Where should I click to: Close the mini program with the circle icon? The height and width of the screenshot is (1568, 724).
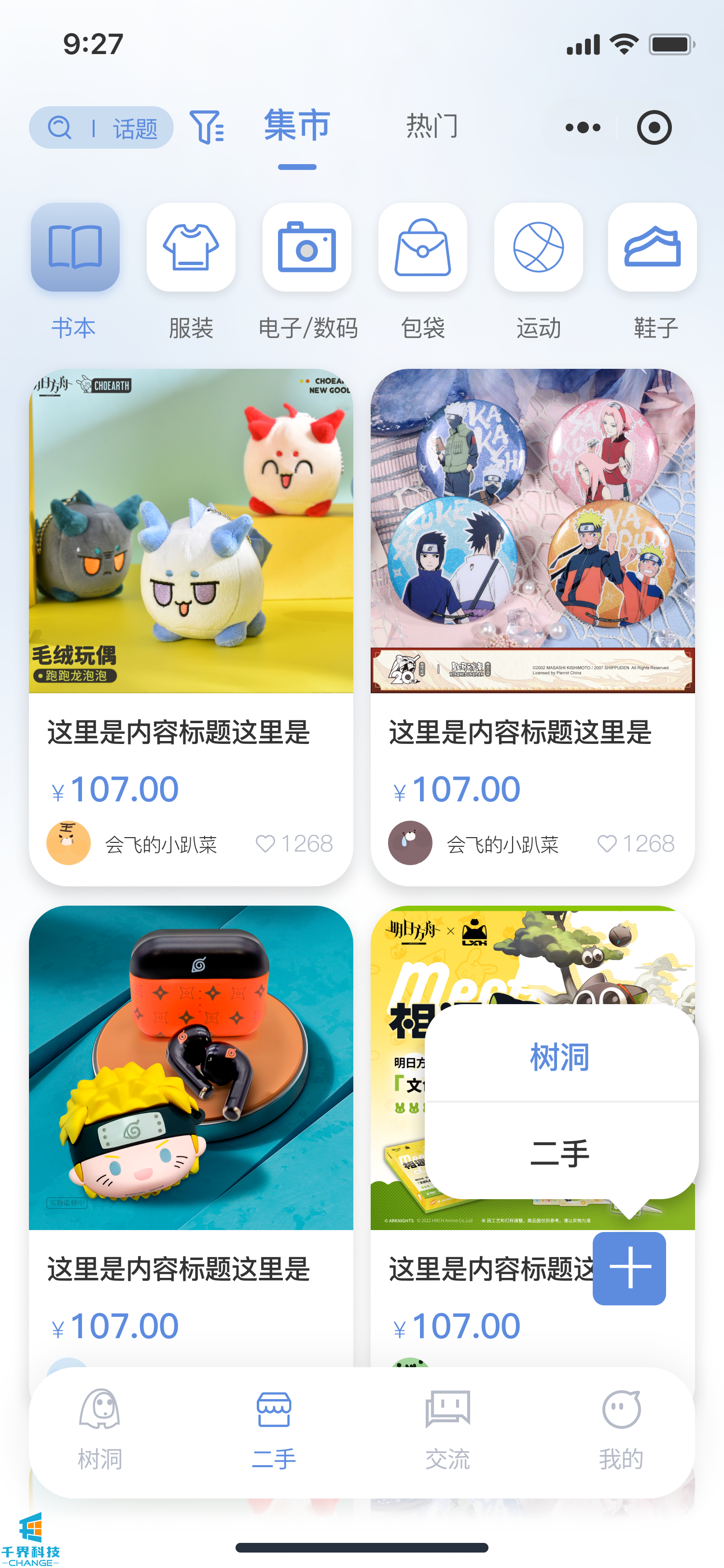point(654,127)
